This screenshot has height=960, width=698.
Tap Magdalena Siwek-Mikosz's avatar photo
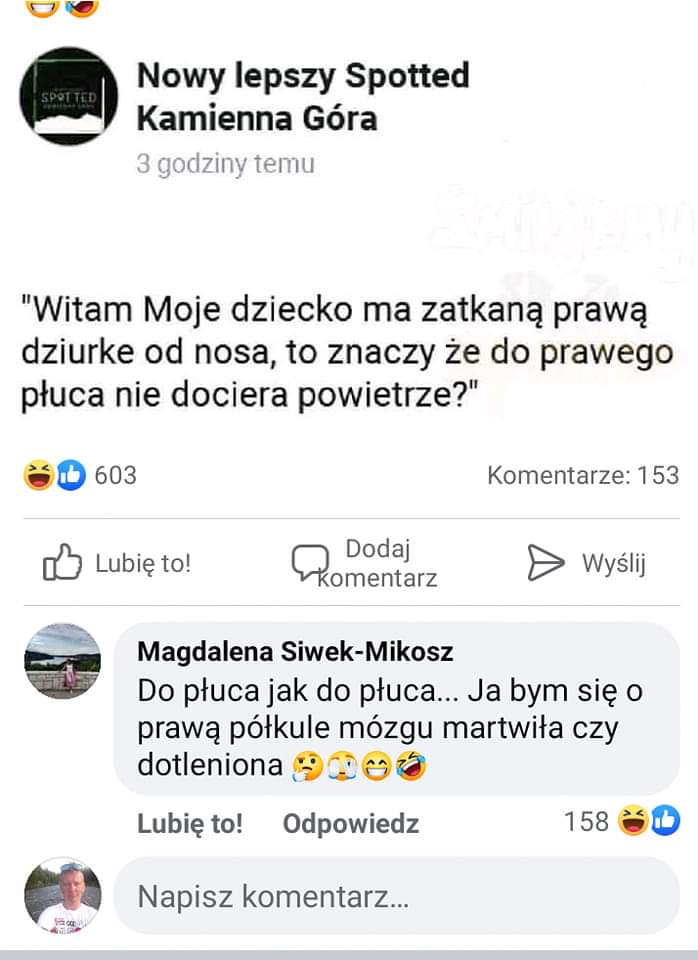(x=62, y=660)
